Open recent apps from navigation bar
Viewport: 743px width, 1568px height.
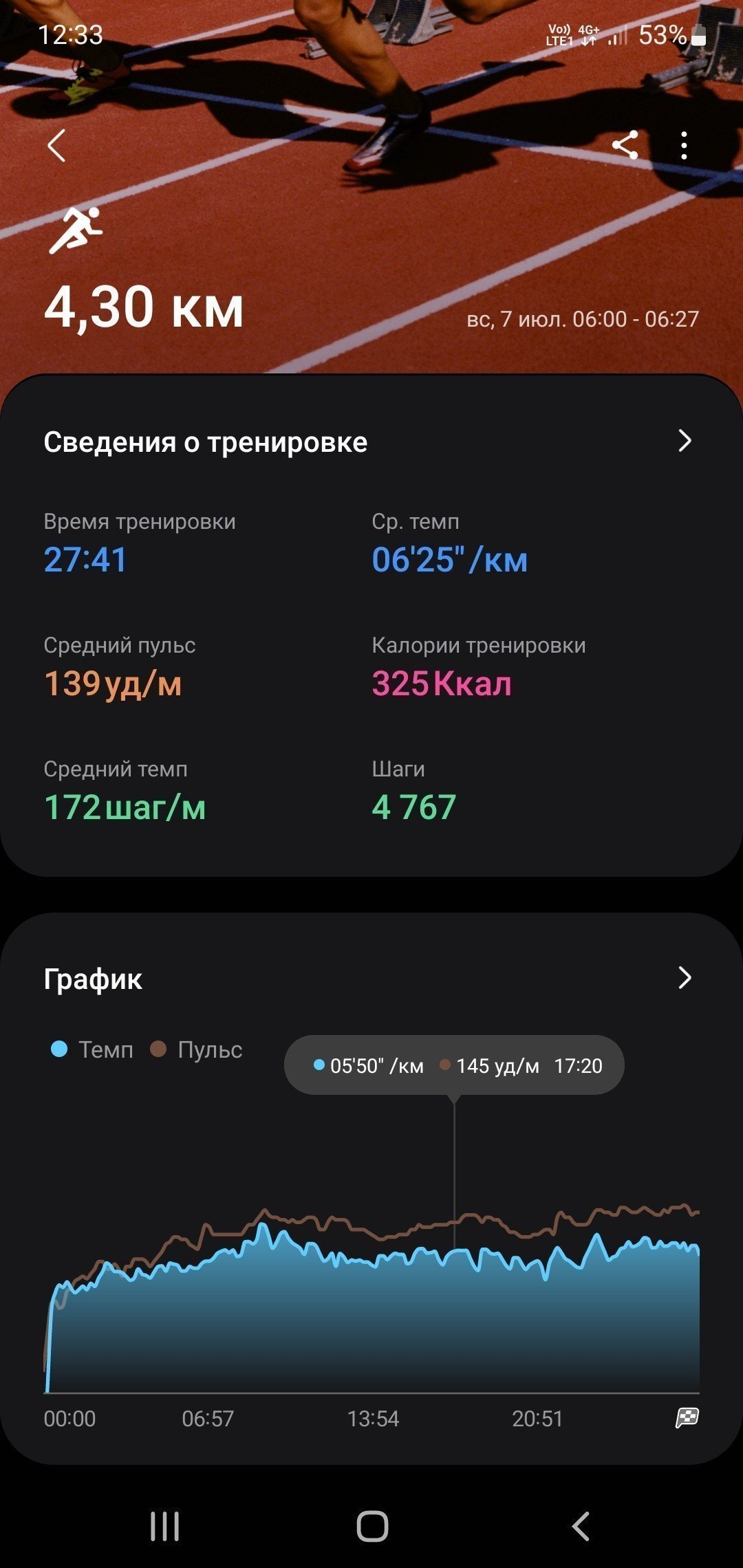pyautogui.click(x=165, y=1527)
